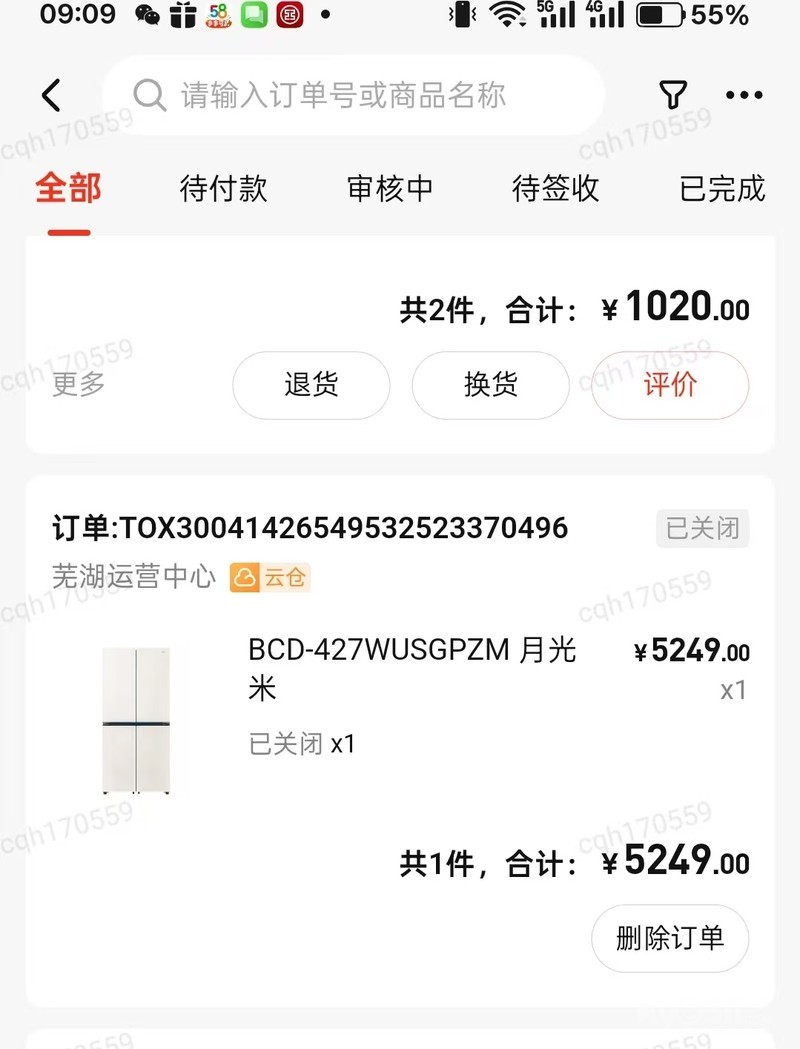Tap 更多 on the ¥1020 order
The height and width of the screenshot is (1049, 800).
(x=79, y=384)
